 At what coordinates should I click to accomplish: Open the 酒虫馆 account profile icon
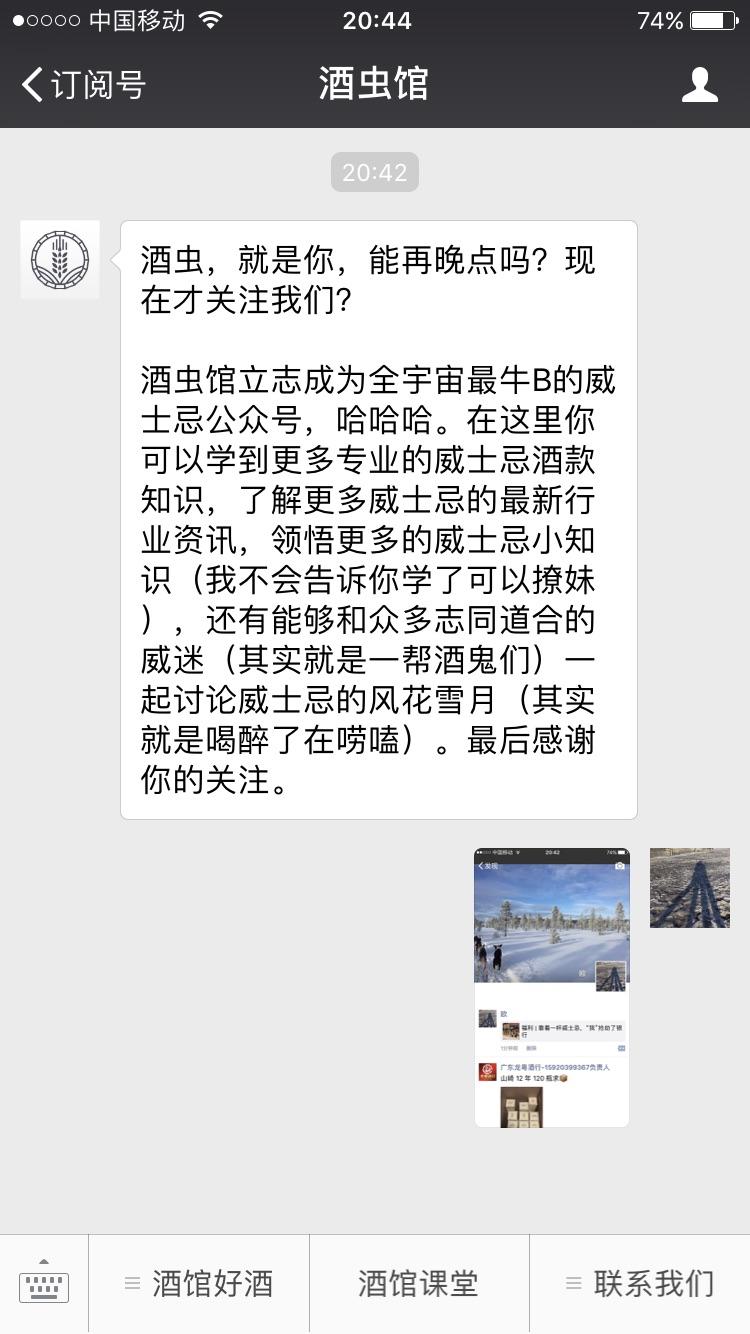pyautogui.click(x=701, y=85)
